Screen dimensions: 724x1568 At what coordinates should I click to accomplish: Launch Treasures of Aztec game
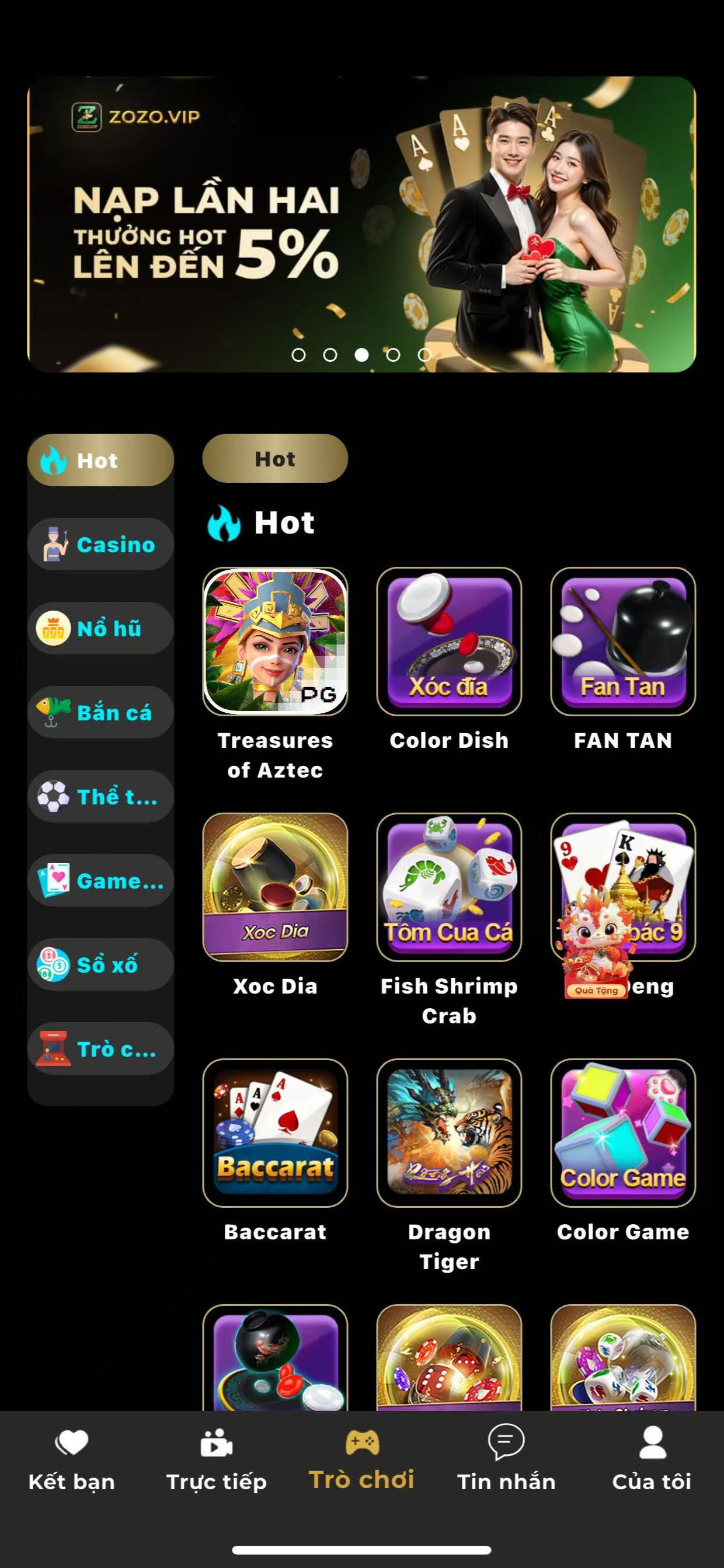[275, 641]
